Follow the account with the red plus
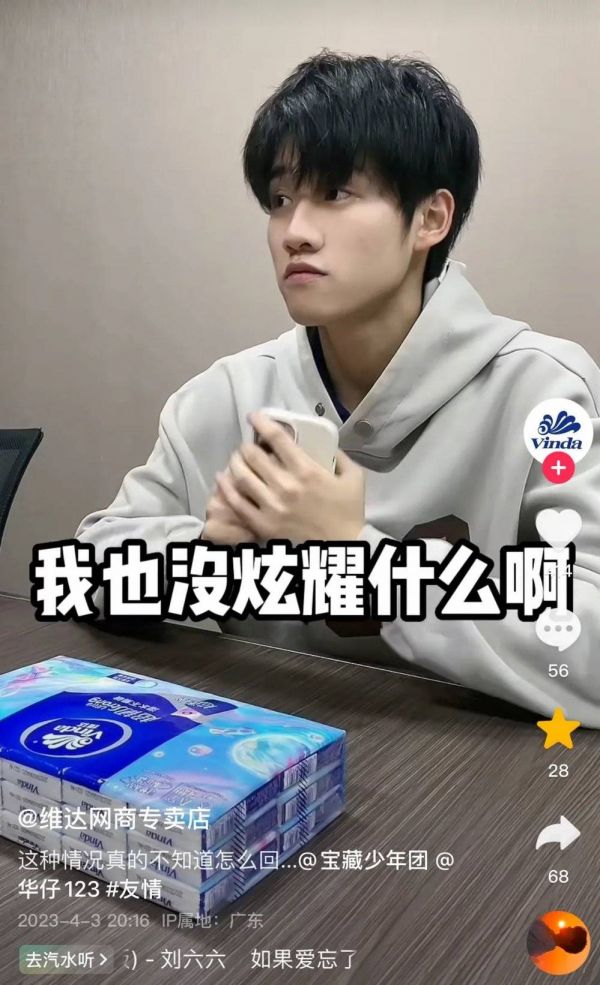 [558, 467]
